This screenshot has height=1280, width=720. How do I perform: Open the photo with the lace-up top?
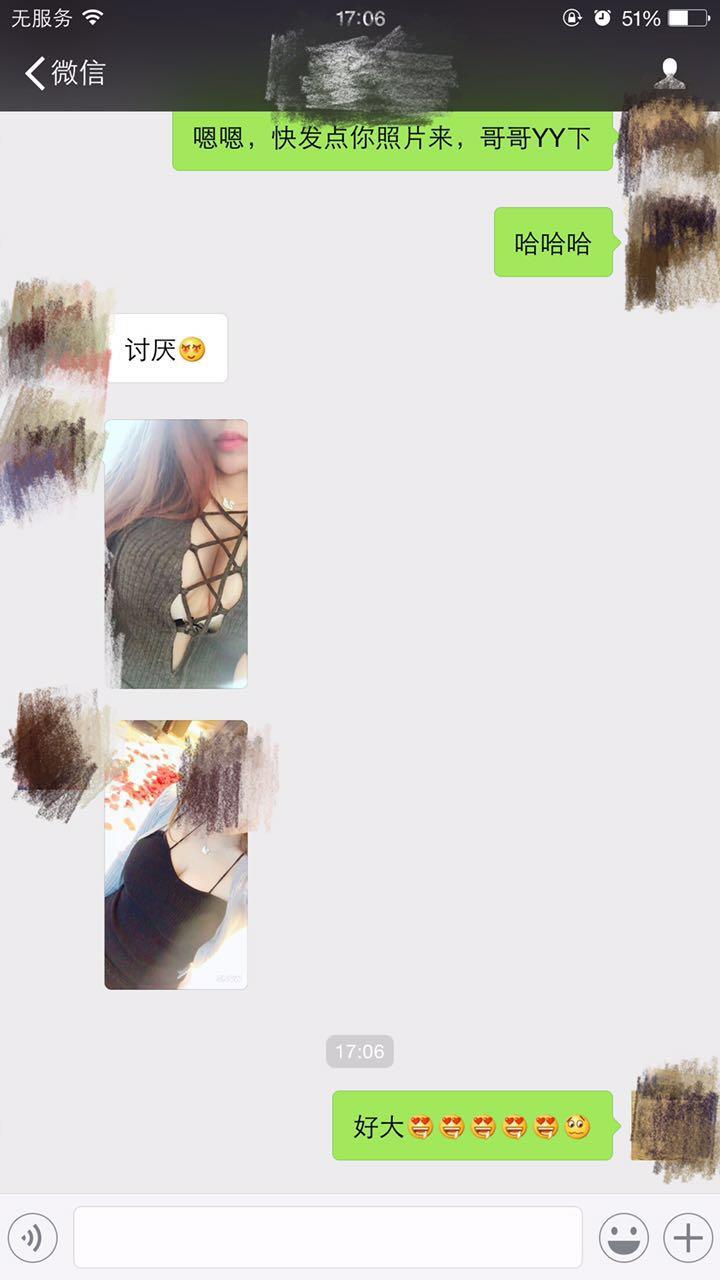(176, 554)
